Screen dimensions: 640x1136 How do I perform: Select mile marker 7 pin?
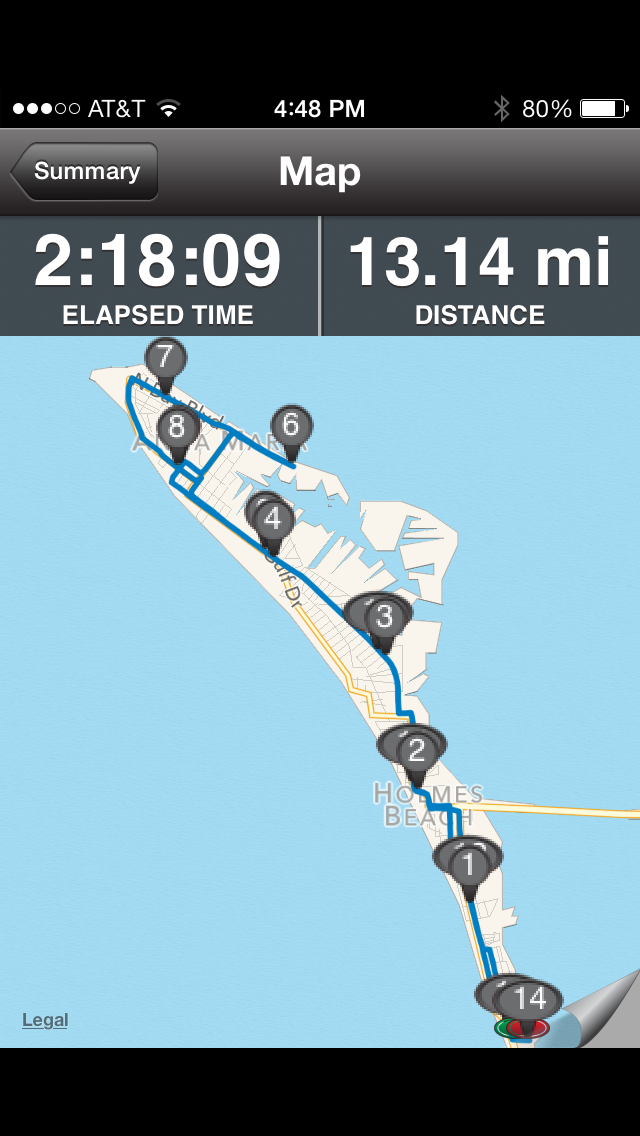[166, 357]
